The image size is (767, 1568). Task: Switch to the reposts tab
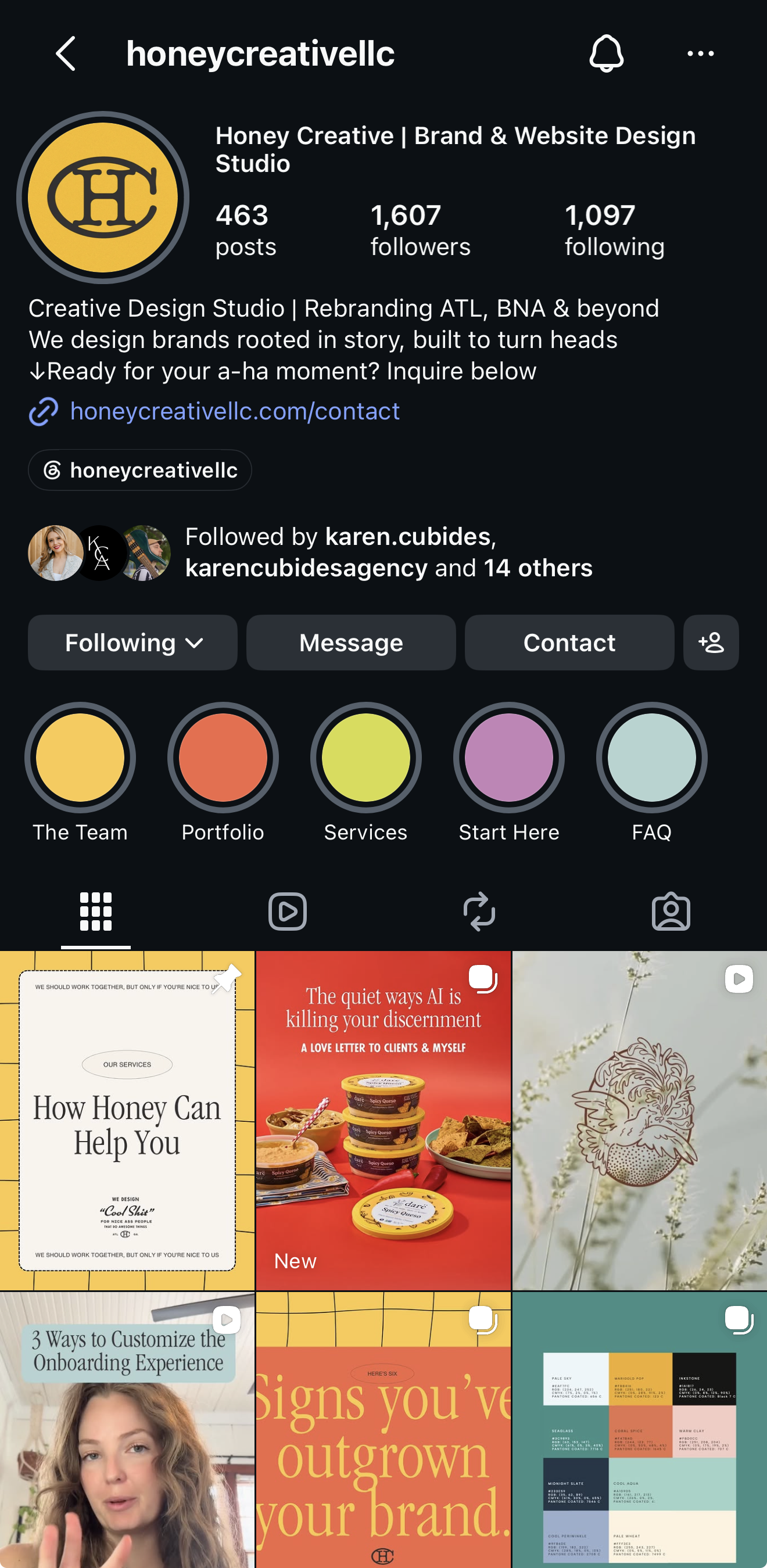coord(479,911)
